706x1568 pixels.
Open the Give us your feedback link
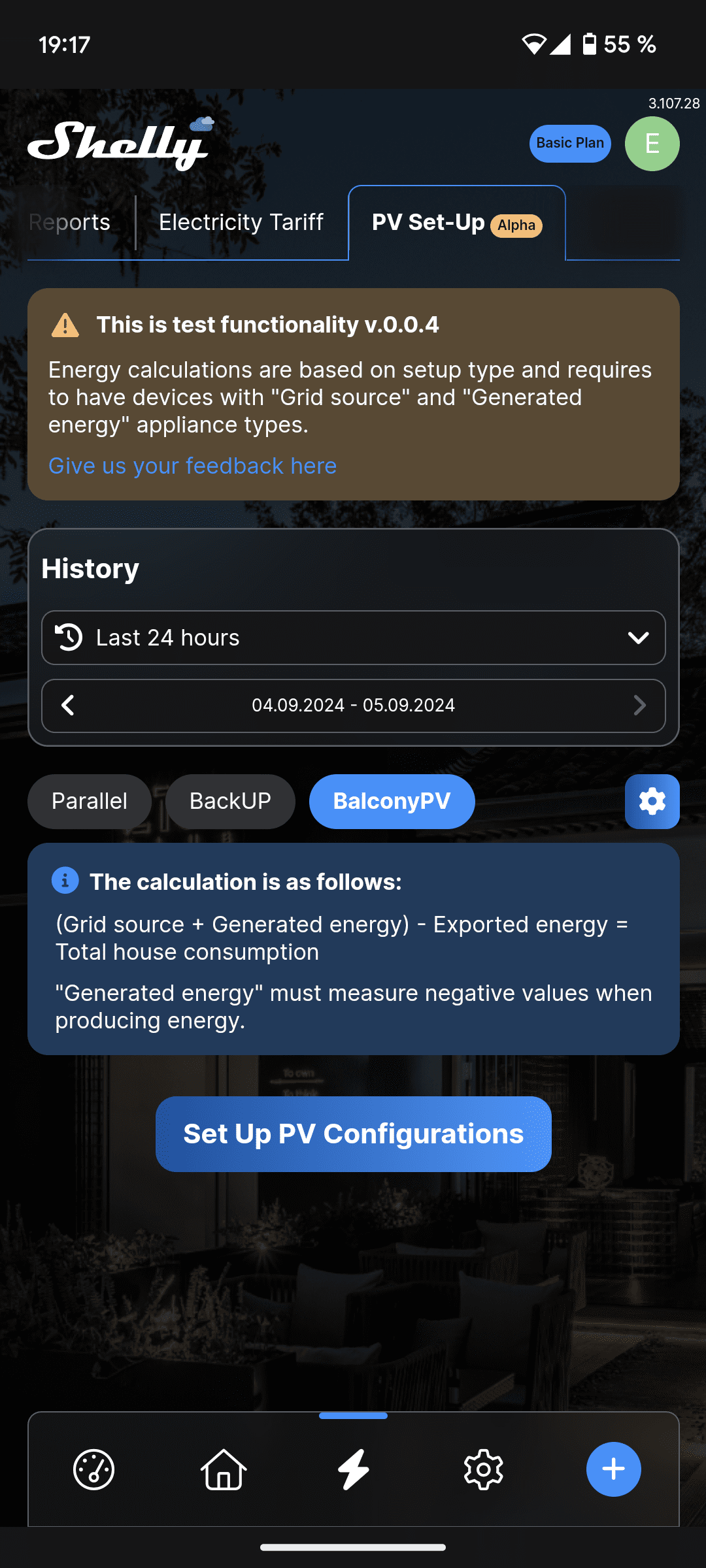pos(192,466)
